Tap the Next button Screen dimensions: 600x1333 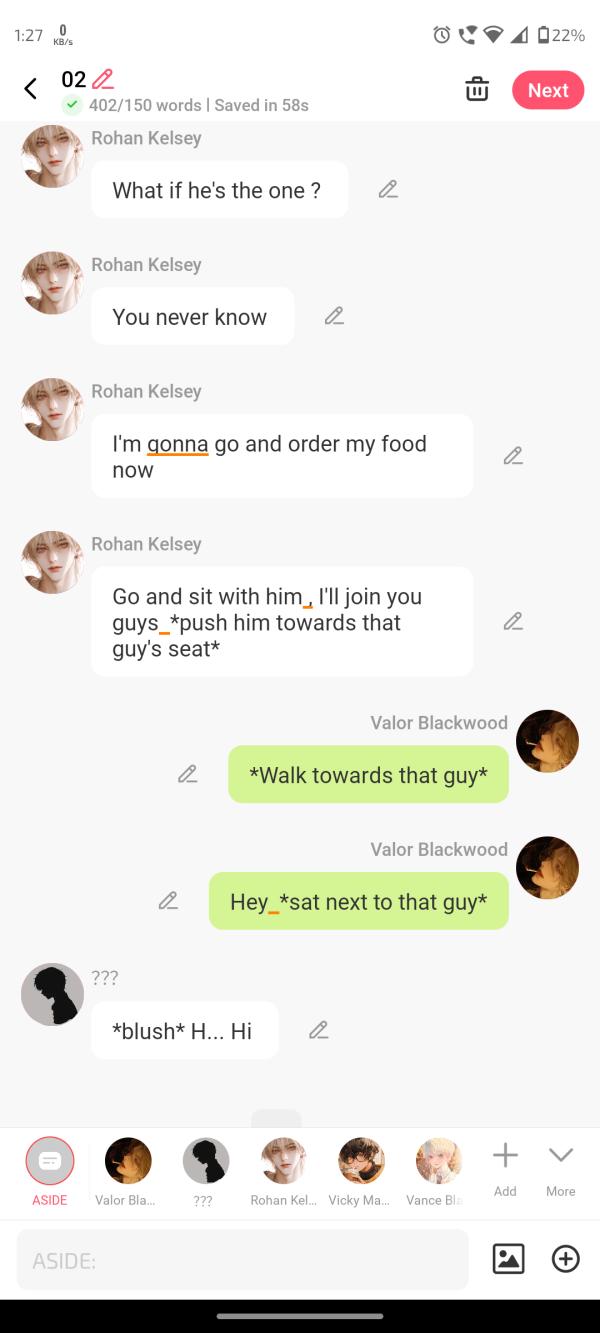[x=547, y=90]
